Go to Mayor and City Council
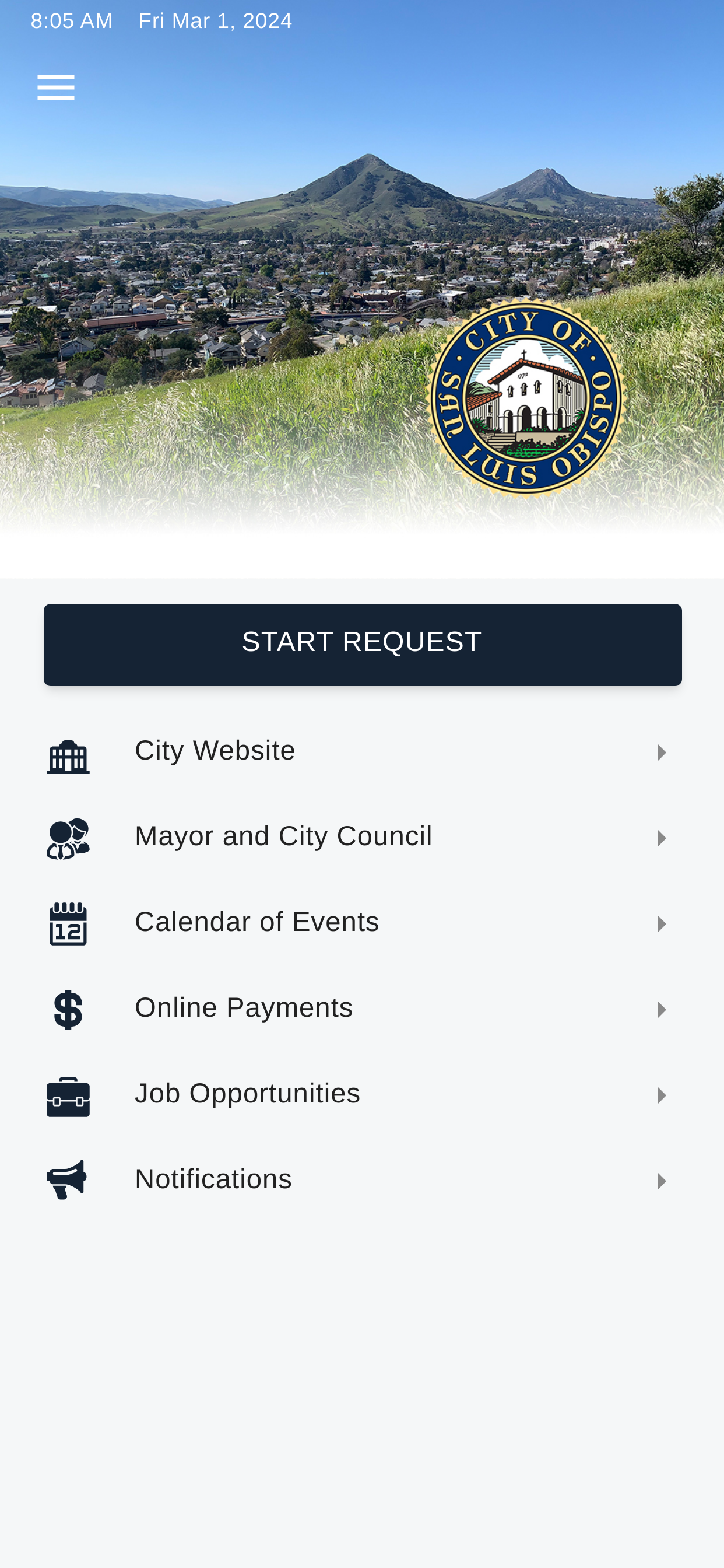724x1568 pixels. pyautogui.click(x=362, y=838)
